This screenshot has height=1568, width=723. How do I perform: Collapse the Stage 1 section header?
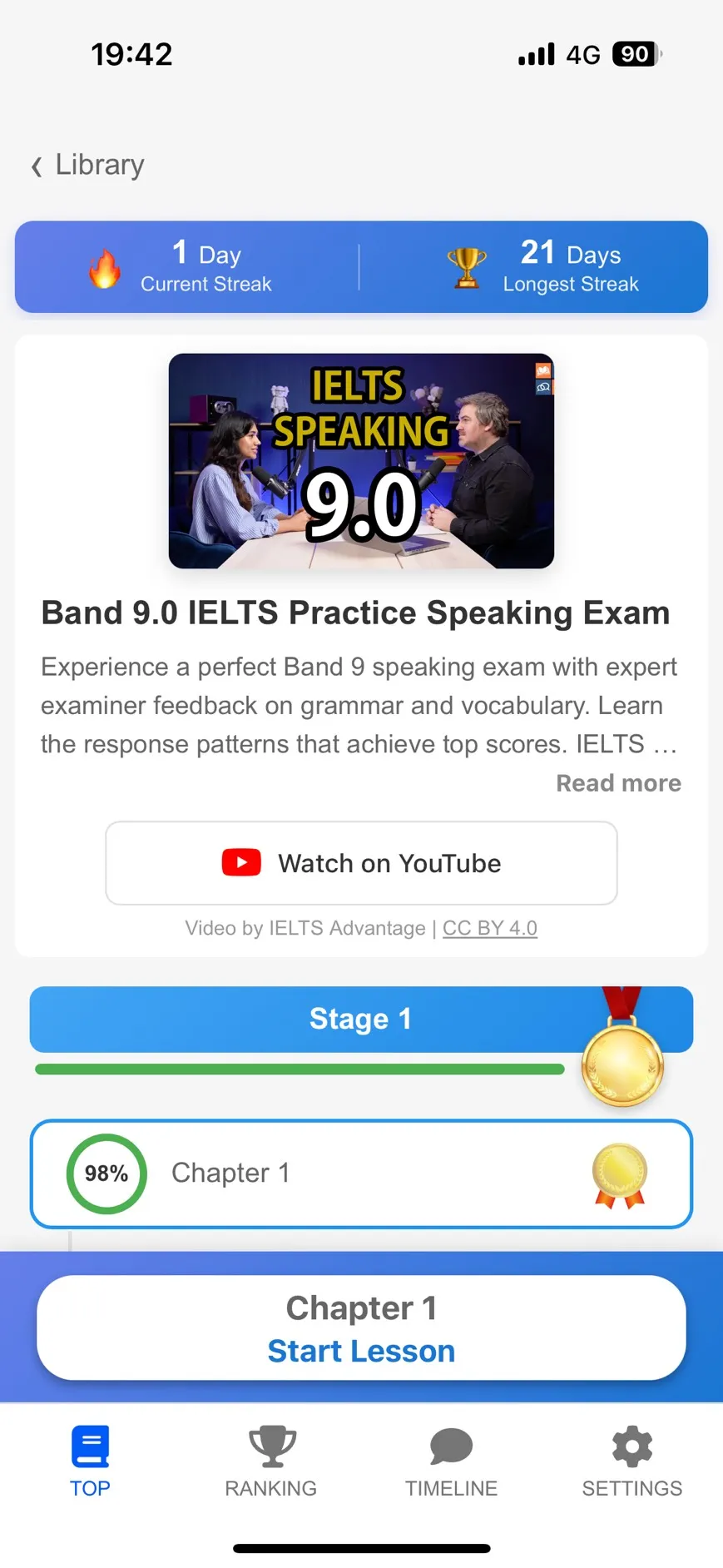point(360,1018)
